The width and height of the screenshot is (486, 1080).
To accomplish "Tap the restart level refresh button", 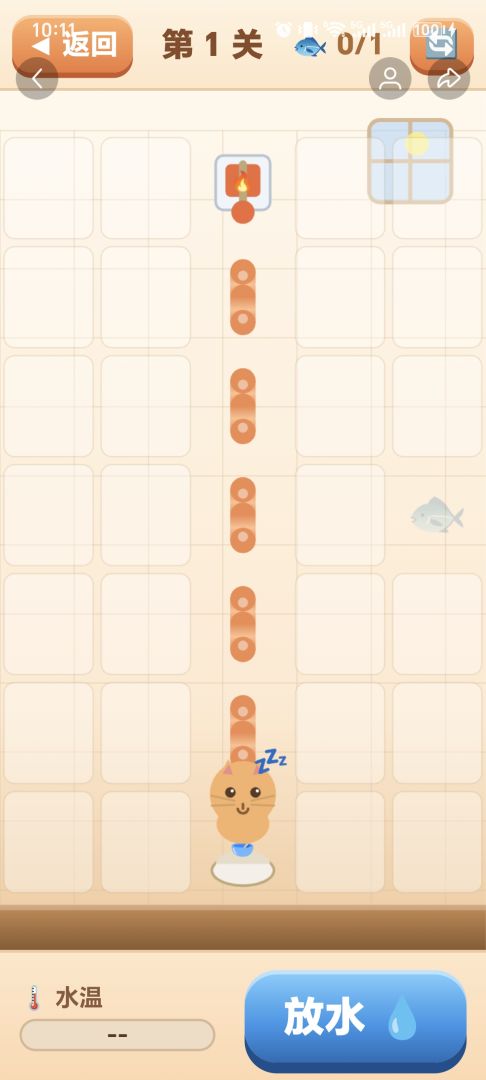I will pyautogui.click(x=442, y=45).
